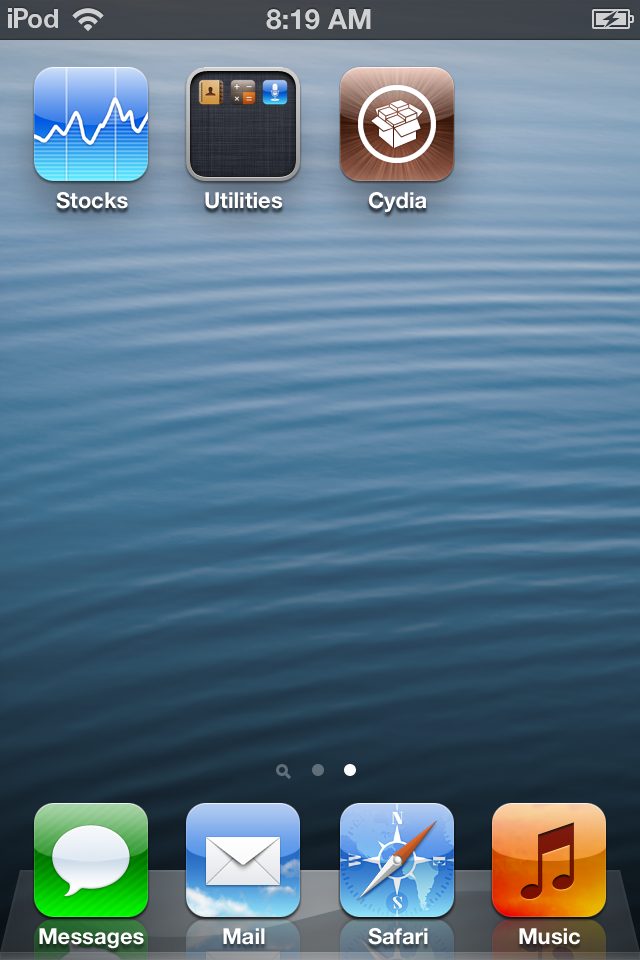This screenshot has width=640, height=960.
Task: Launch the Safari browser
Action: click(397, 861)
